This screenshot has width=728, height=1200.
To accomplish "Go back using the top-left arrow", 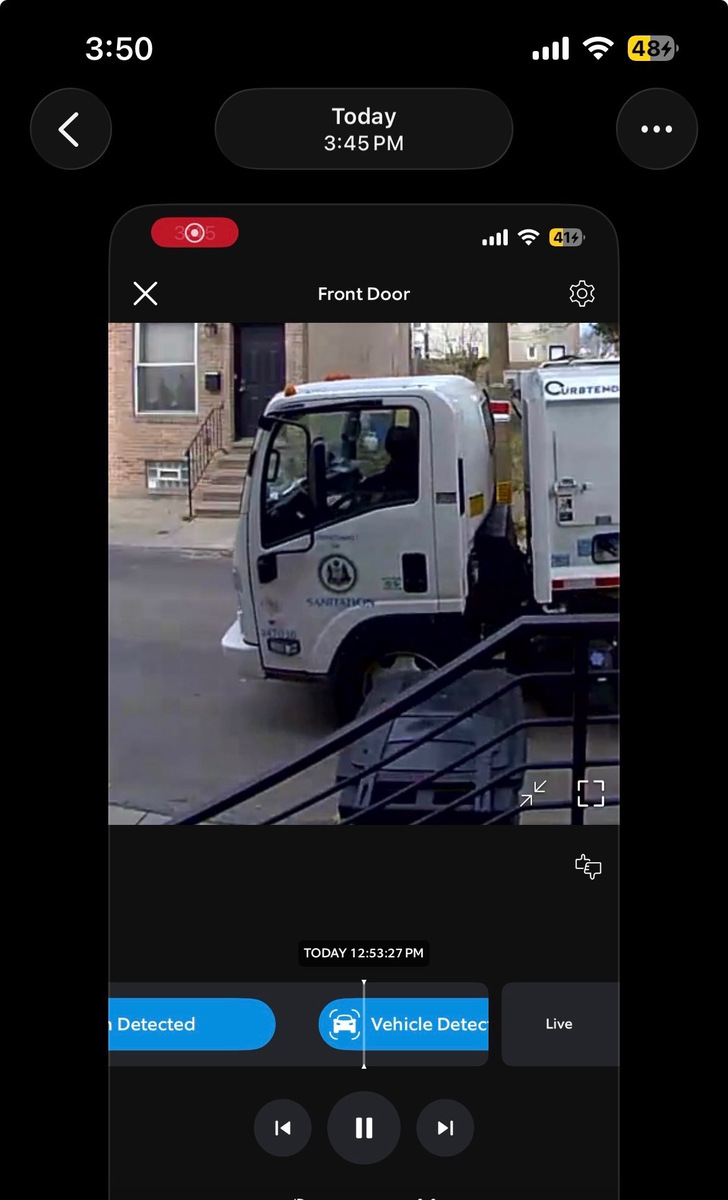I will click(x=70, y=129).
